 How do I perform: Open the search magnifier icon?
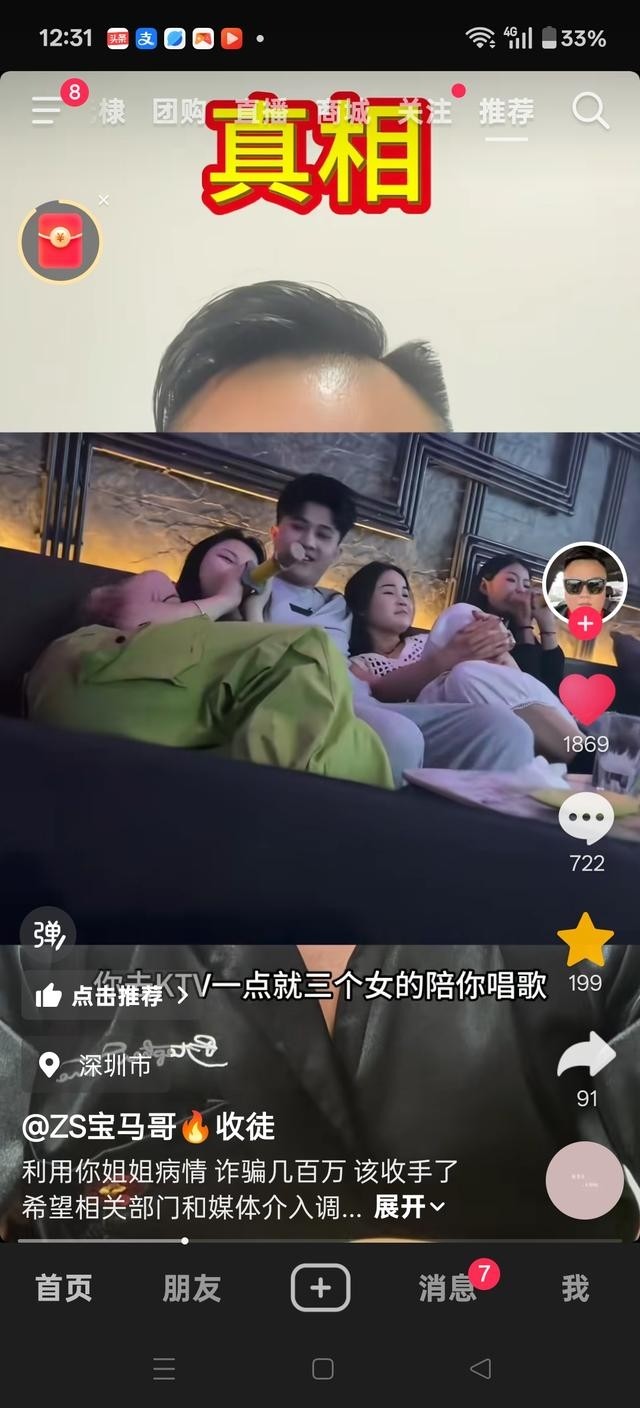tap(590, 111)
